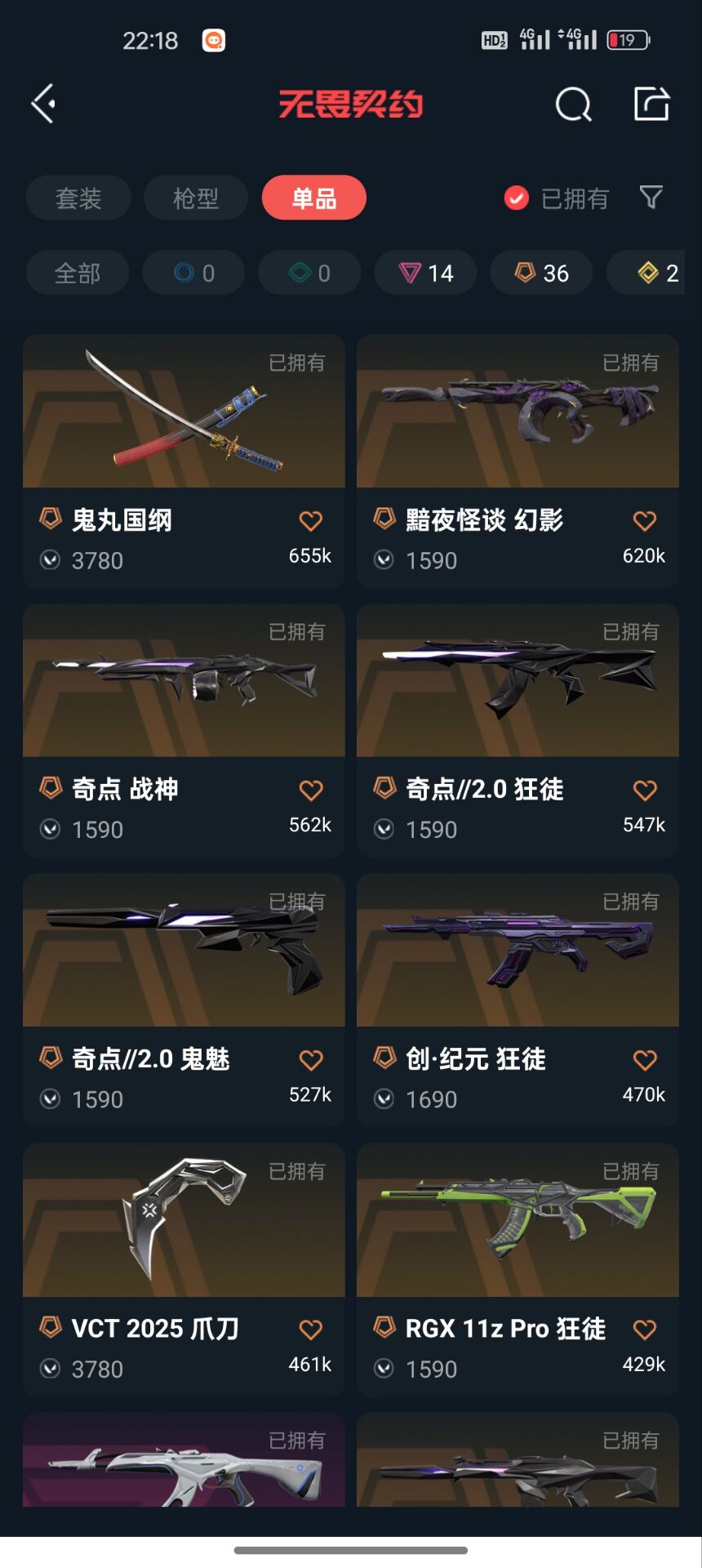Open the filter funnel icon
The image size is (702, 1568).
coord(651,198)
